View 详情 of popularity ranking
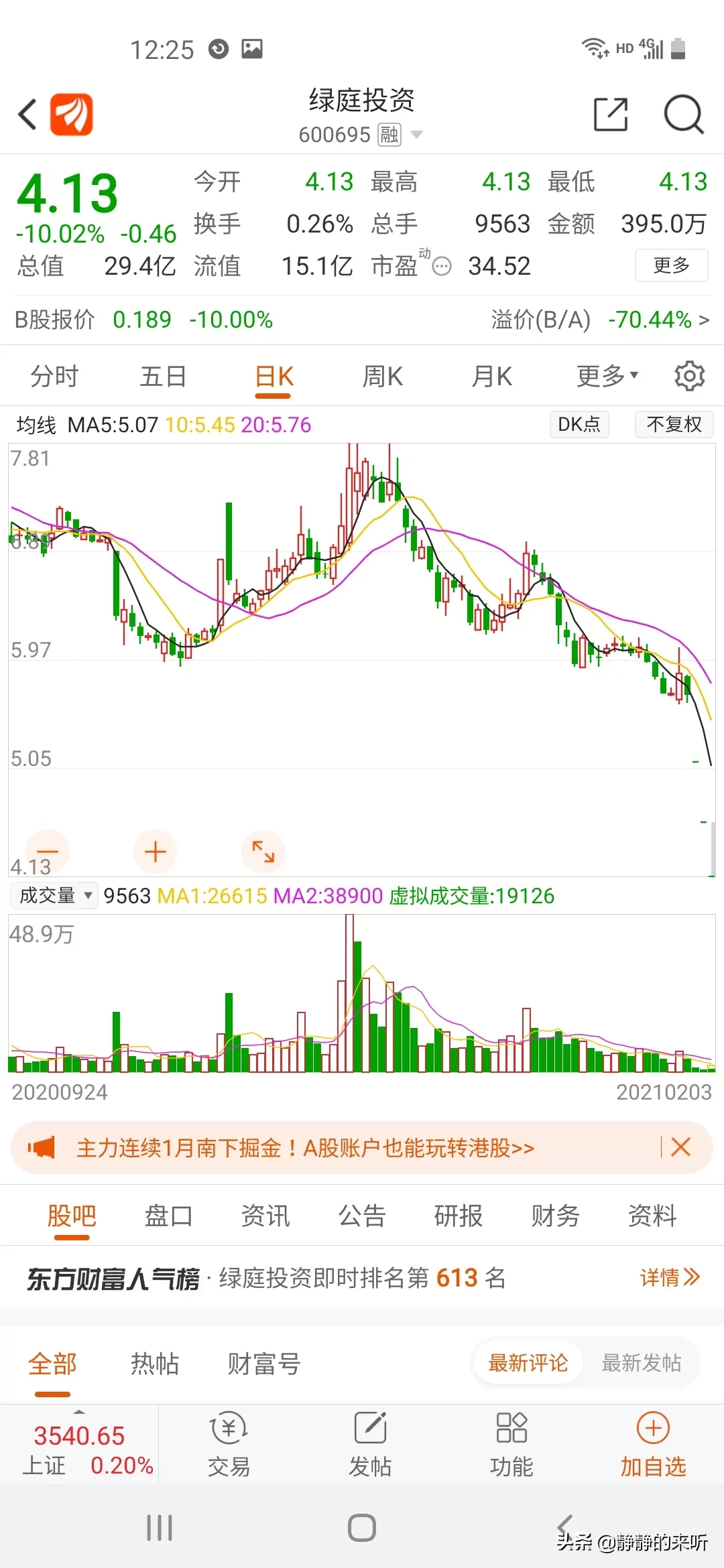724x1568 pixels. (669, 1278)
